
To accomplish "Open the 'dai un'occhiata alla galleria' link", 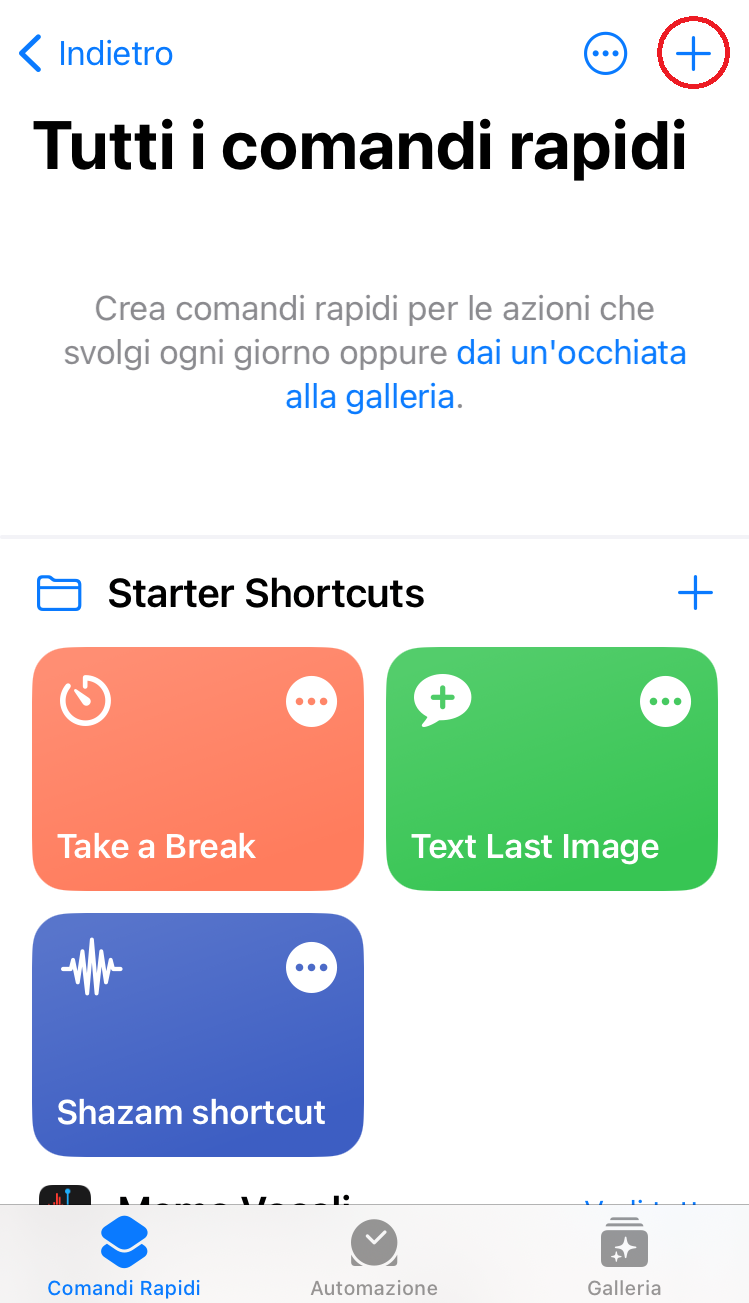I will coord(484,376).
